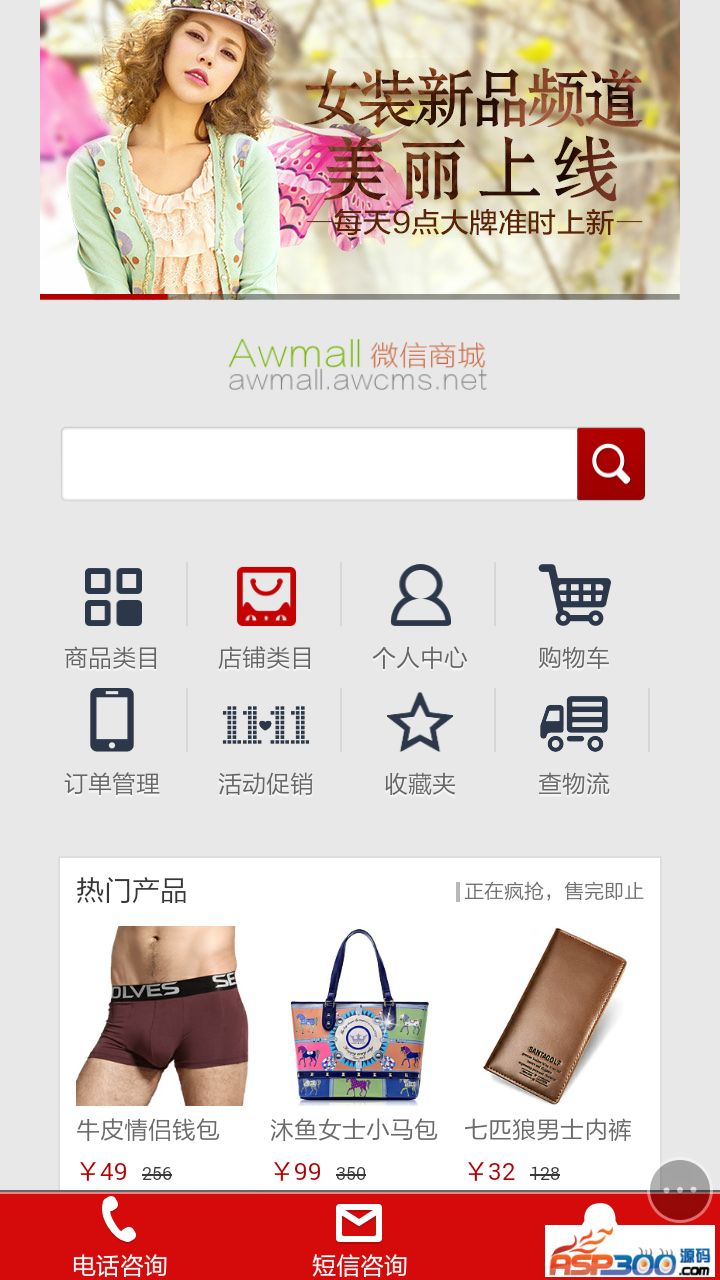Tap the search text field
Image resolution: width=720 pixels, height=1280 pixels.
(x=320, y=464)
